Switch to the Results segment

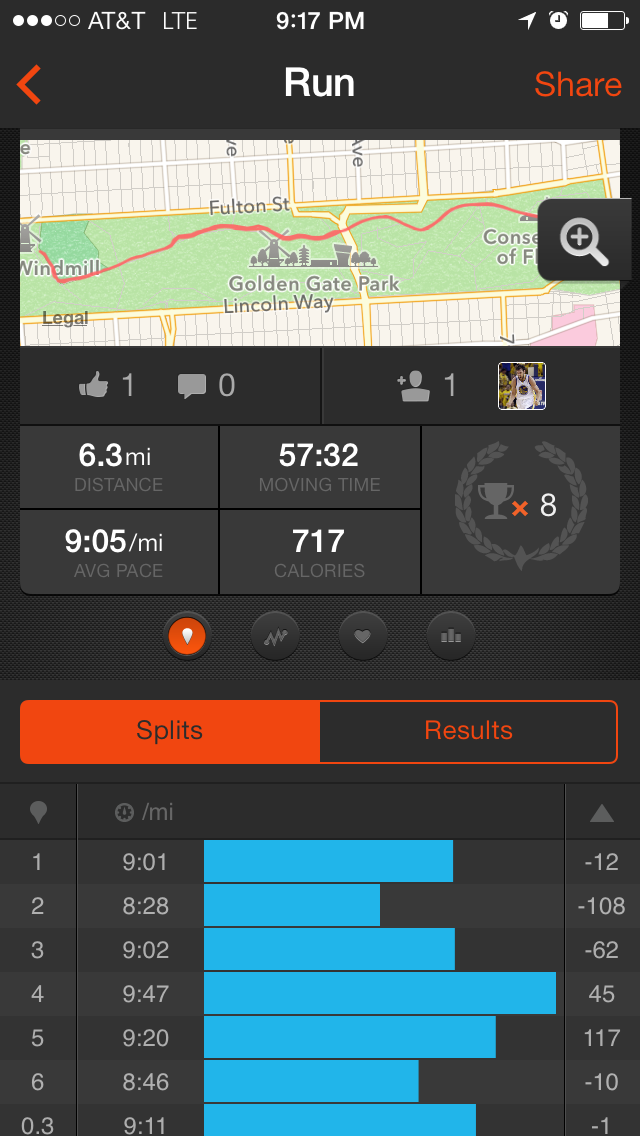coord(468,731)
